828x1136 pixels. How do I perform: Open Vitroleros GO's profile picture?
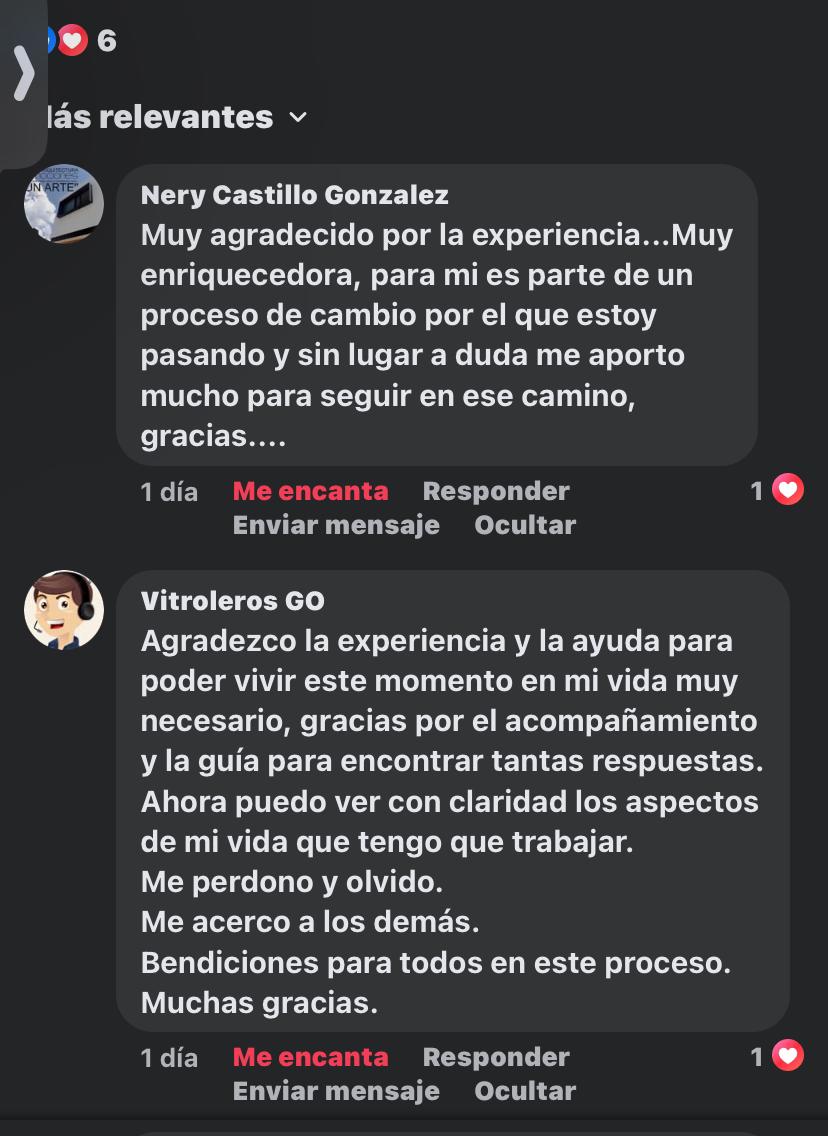pos(64,610)
